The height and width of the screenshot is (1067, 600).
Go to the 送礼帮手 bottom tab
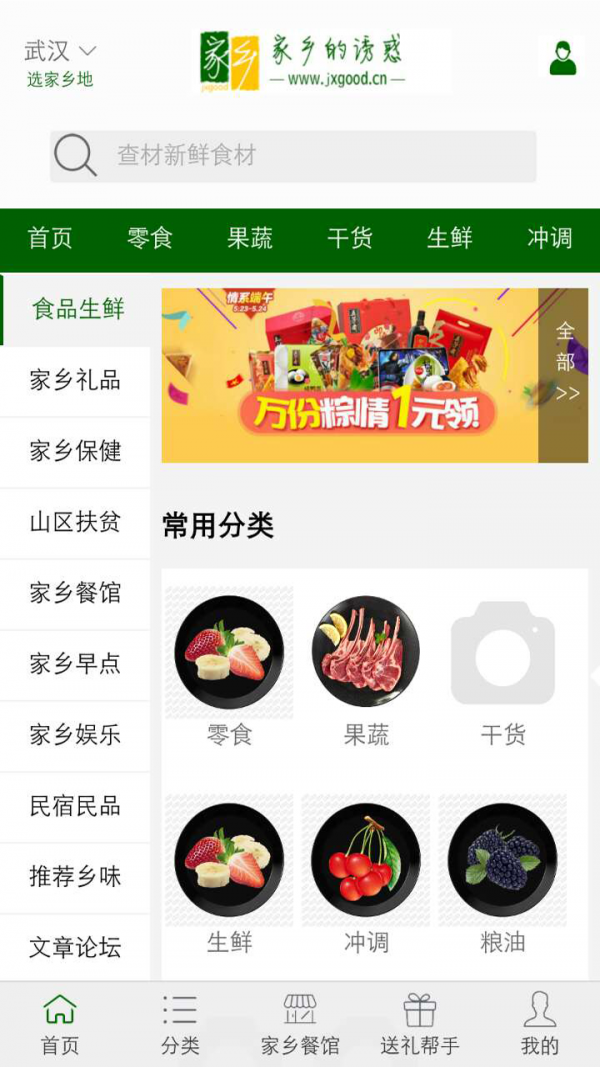point(420,1025)
